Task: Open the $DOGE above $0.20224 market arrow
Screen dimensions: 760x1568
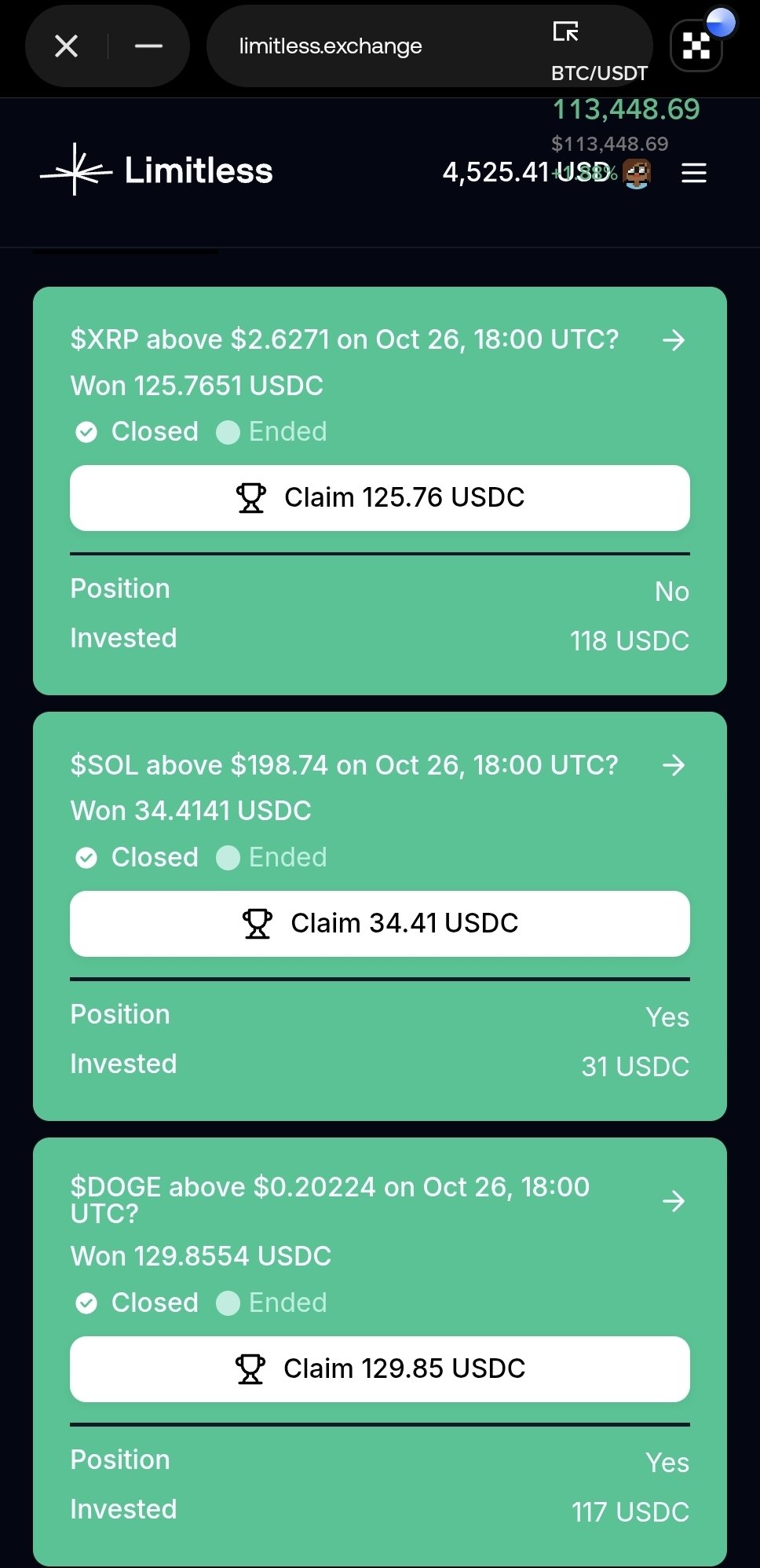Action: point(673,1201)
